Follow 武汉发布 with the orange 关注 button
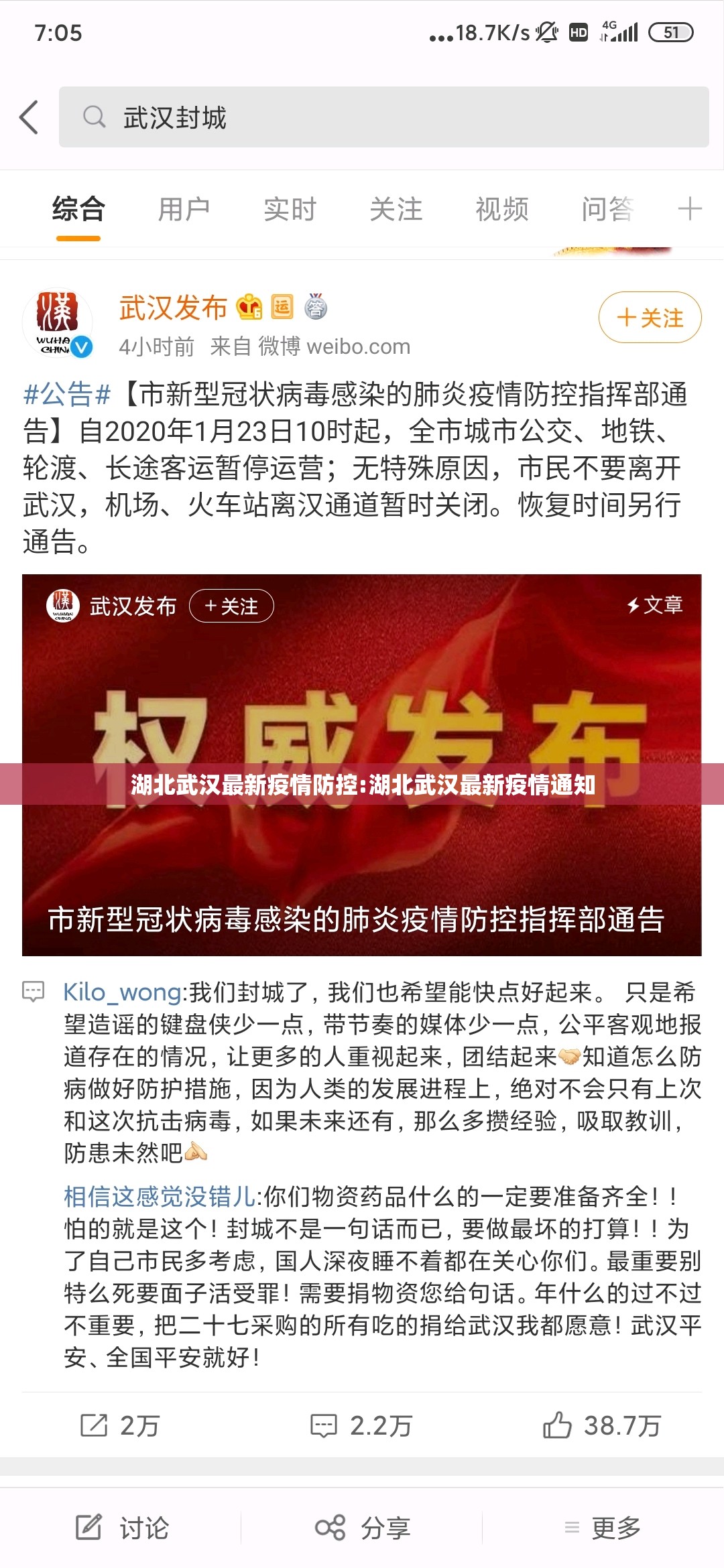 tap(650, 318)
